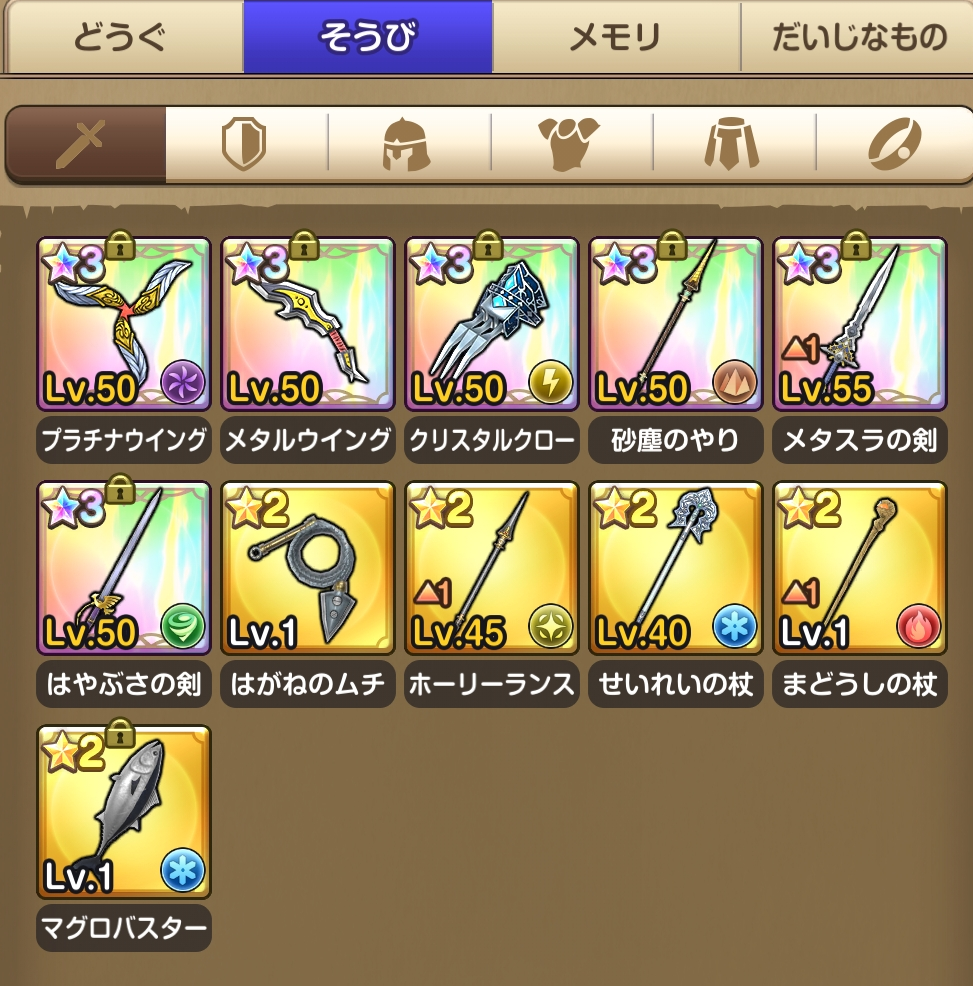Switch to the どうぐ tab
The image size is (973, 986).
click(x=120, y=38)
